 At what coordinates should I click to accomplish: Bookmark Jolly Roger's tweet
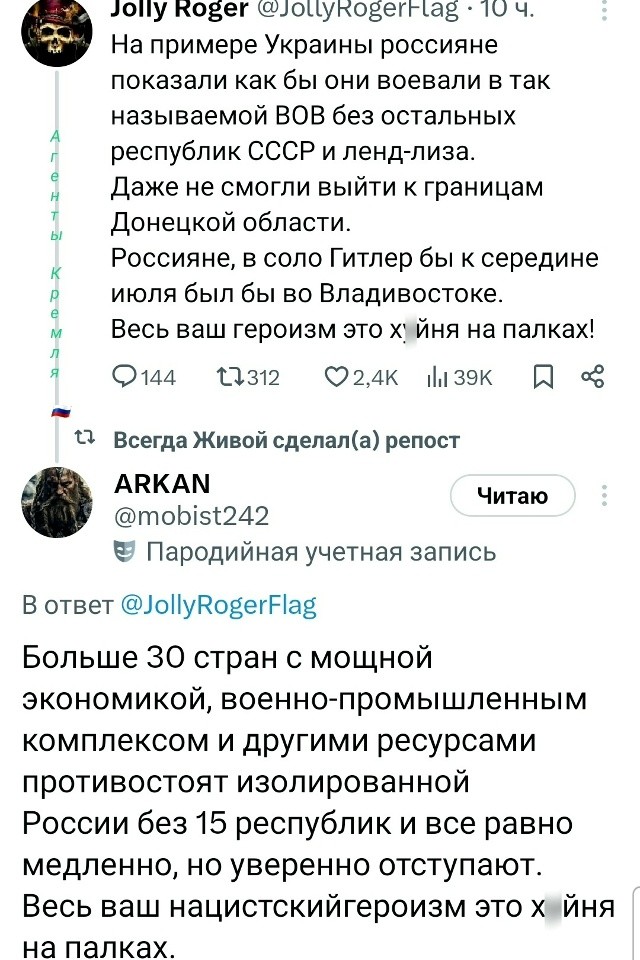tap(543, 377)
